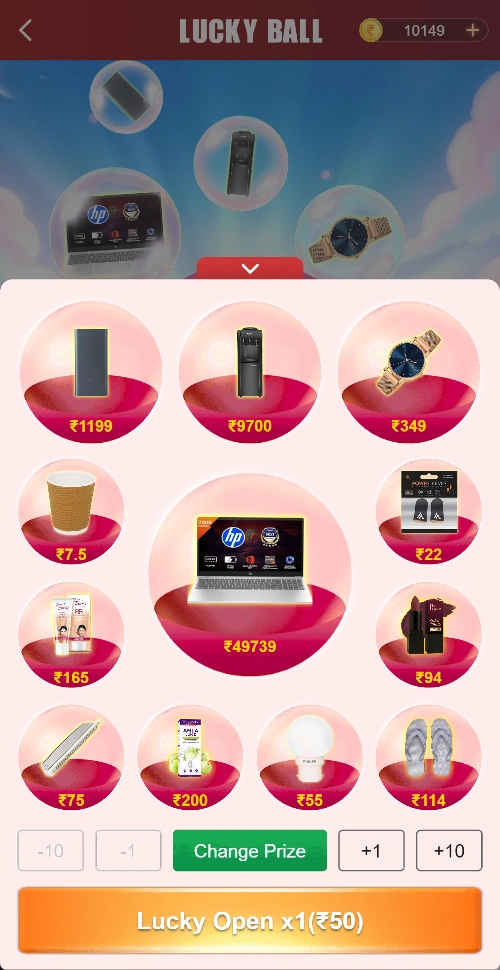Open the ₹49739 HP laptop prize
500x970 pixels.
(250, 574)
